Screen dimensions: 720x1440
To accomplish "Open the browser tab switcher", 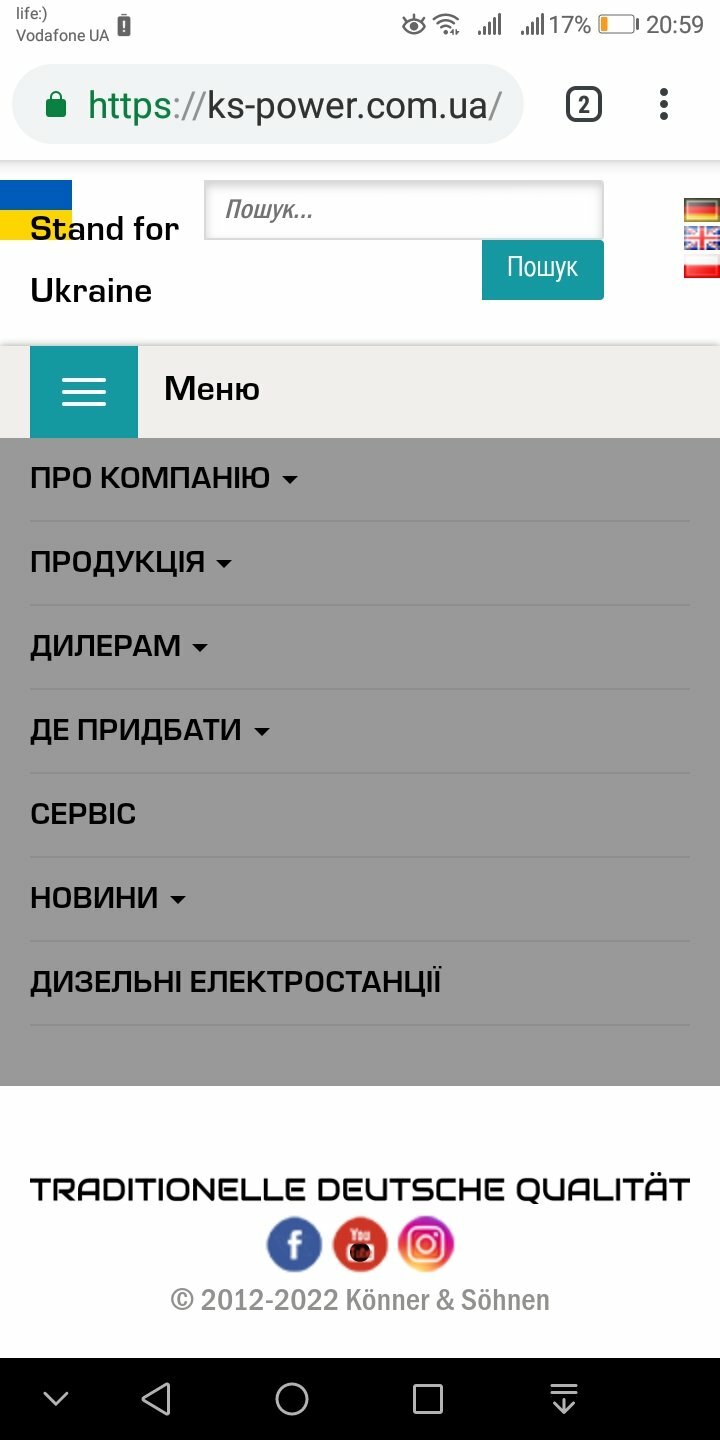I will click(584, 105).
